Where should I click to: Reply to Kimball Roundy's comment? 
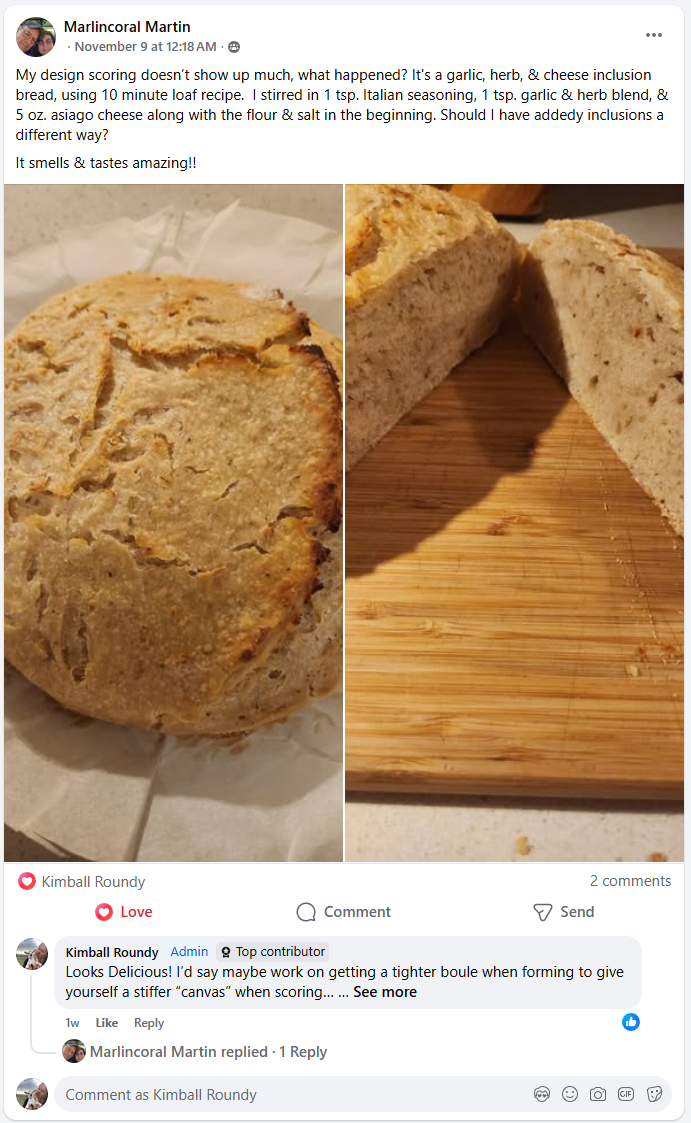coord(149,1023)
